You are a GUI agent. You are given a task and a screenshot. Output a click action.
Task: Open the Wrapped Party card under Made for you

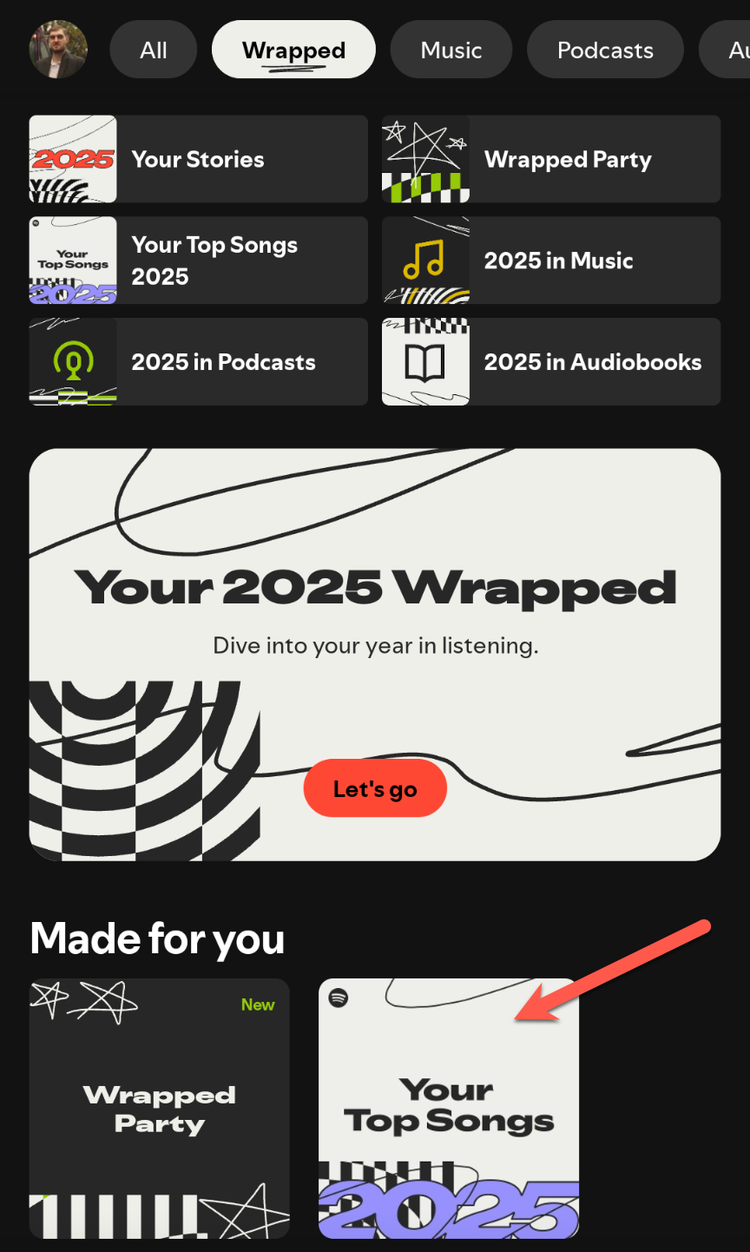point(158,1110)
